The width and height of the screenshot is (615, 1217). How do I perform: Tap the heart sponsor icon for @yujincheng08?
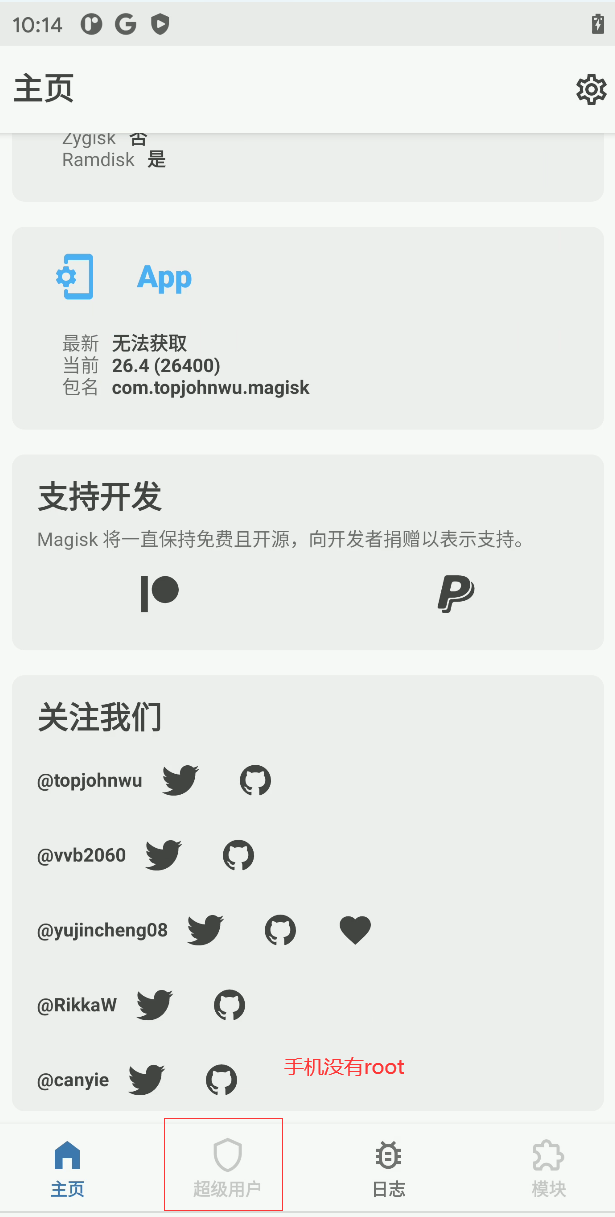coord(355,930)
